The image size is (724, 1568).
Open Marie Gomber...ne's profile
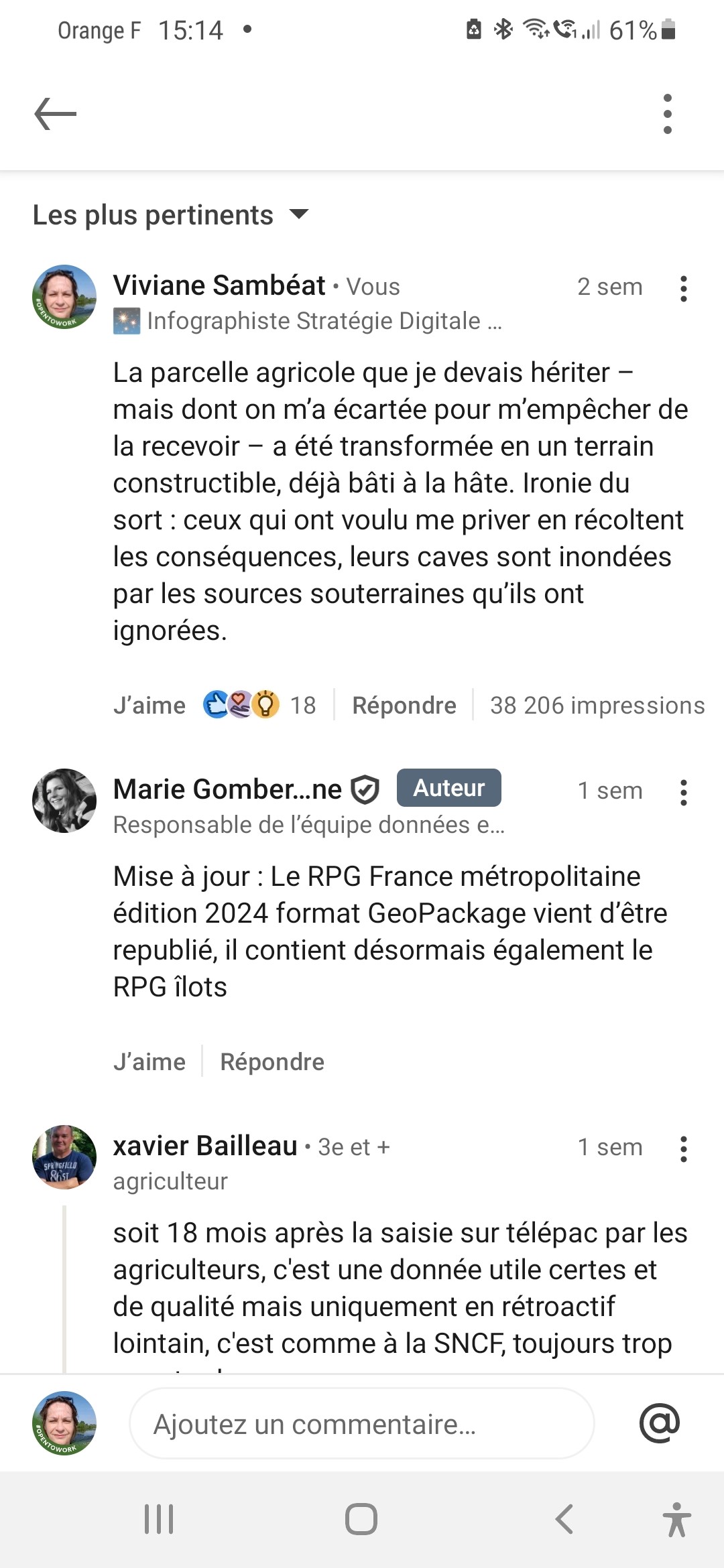click(228, 789)
